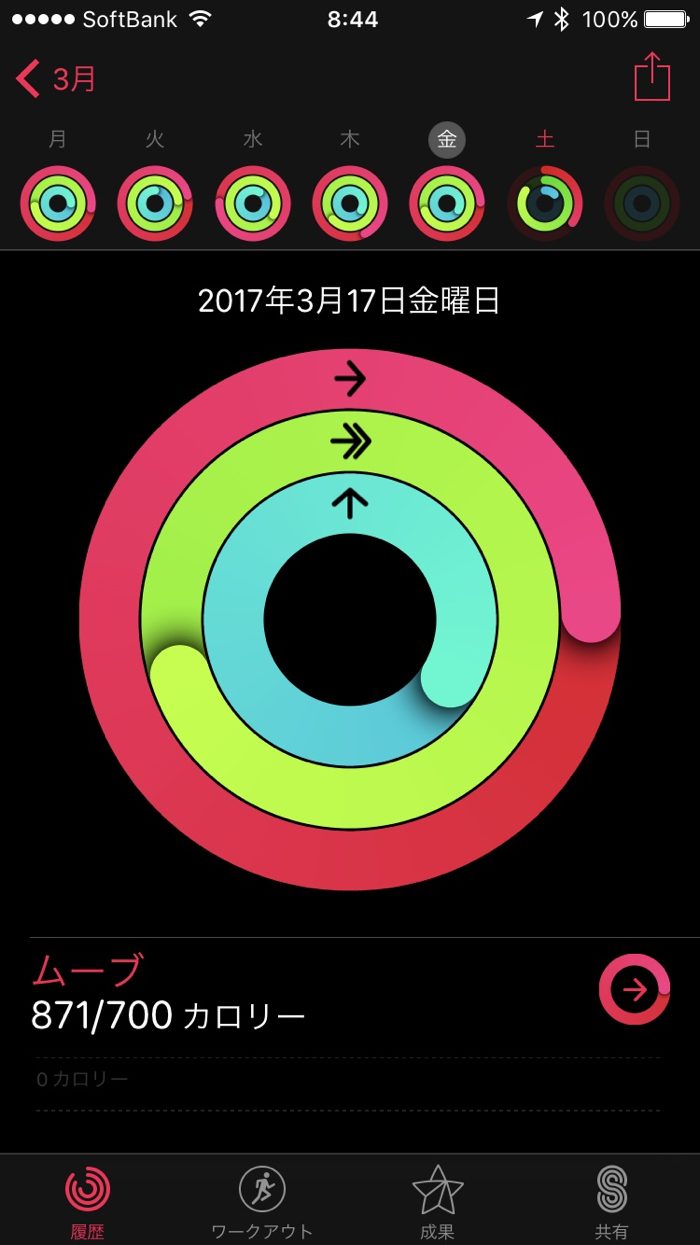Image resolution: width=700 pixels, height=1245 pixels.
Task: Select Friday (金) activity rings
Action: (447, 203)
